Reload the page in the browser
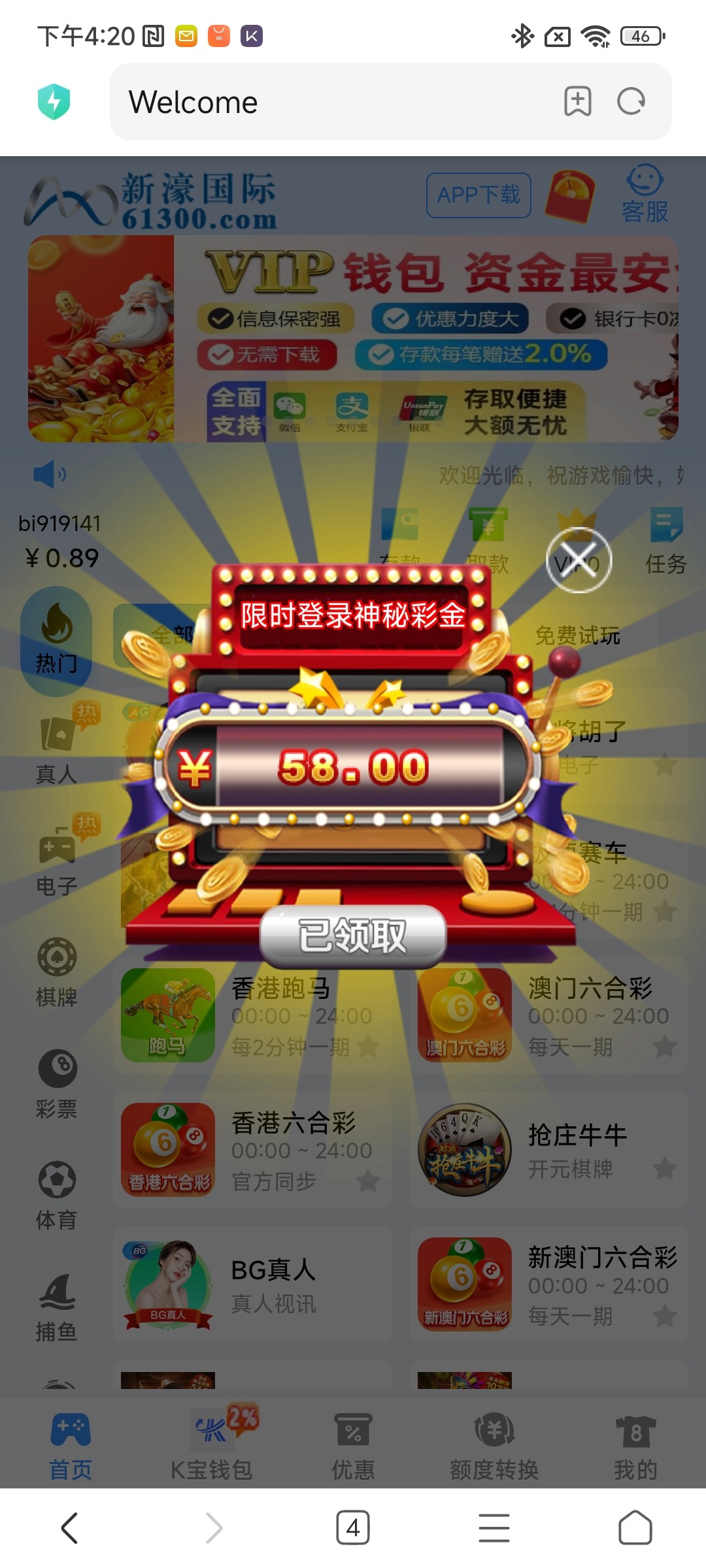Image resolution: width=706 pixels, height=1568 pixels. click(x=631, y=102)
